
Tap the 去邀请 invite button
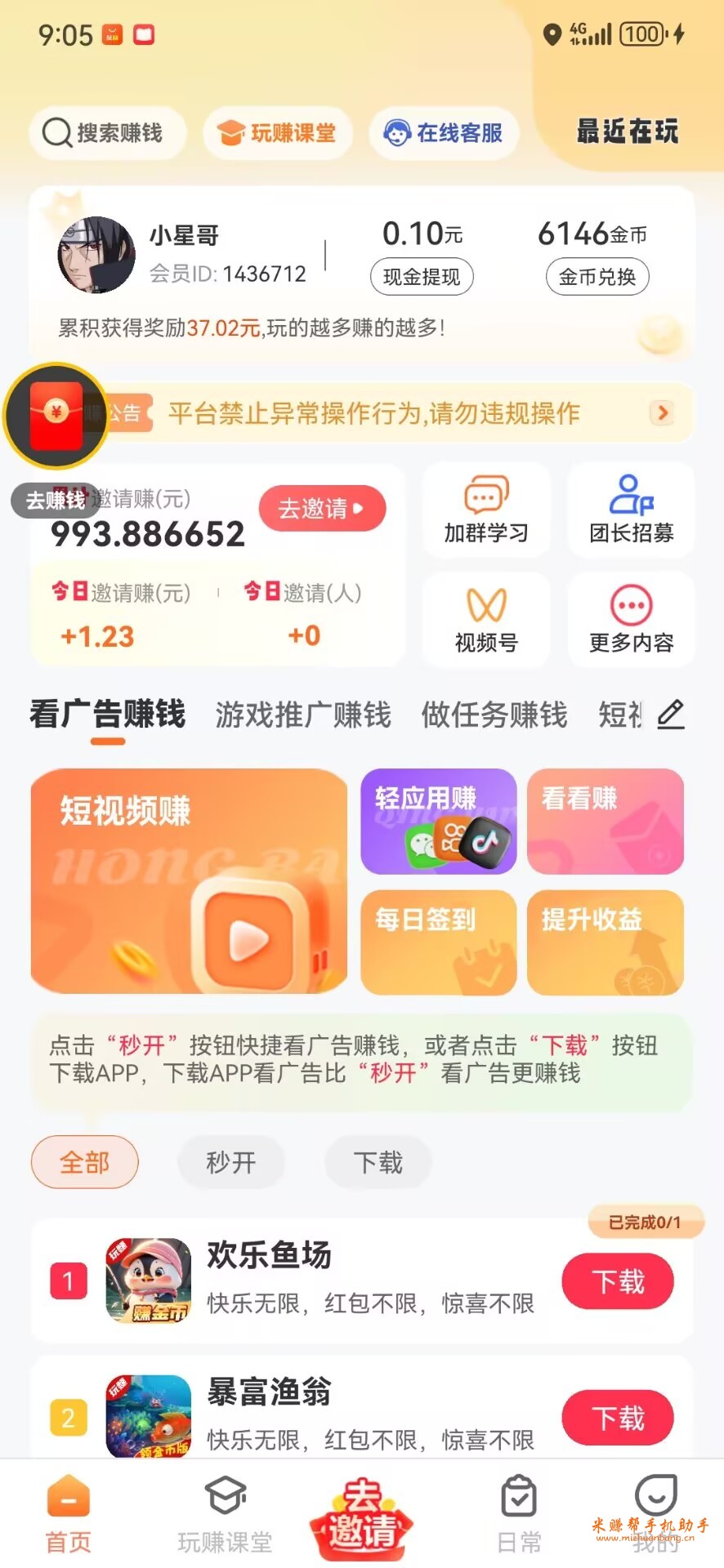pyautogui.click(x=322, y=508)
